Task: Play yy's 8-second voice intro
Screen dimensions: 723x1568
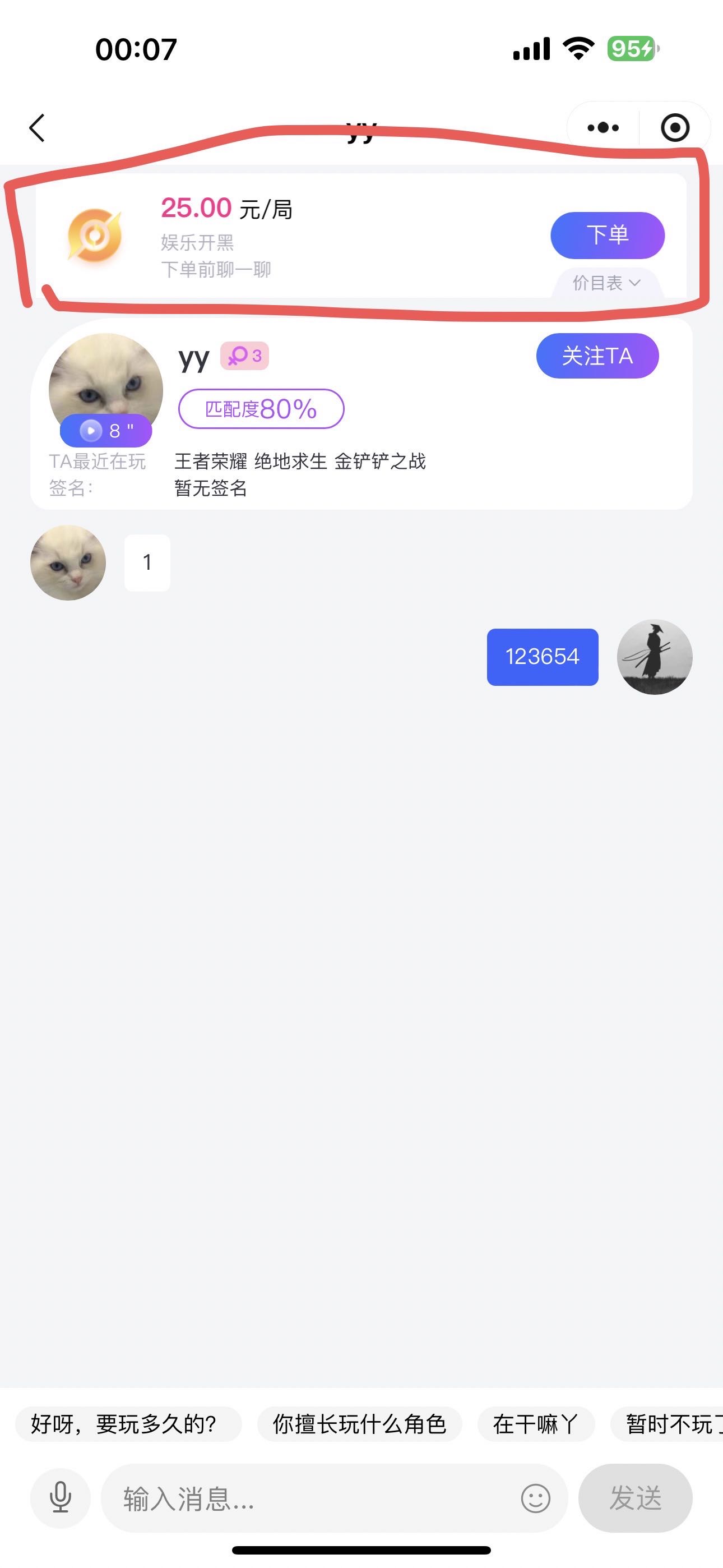Action: pos(105,430)
